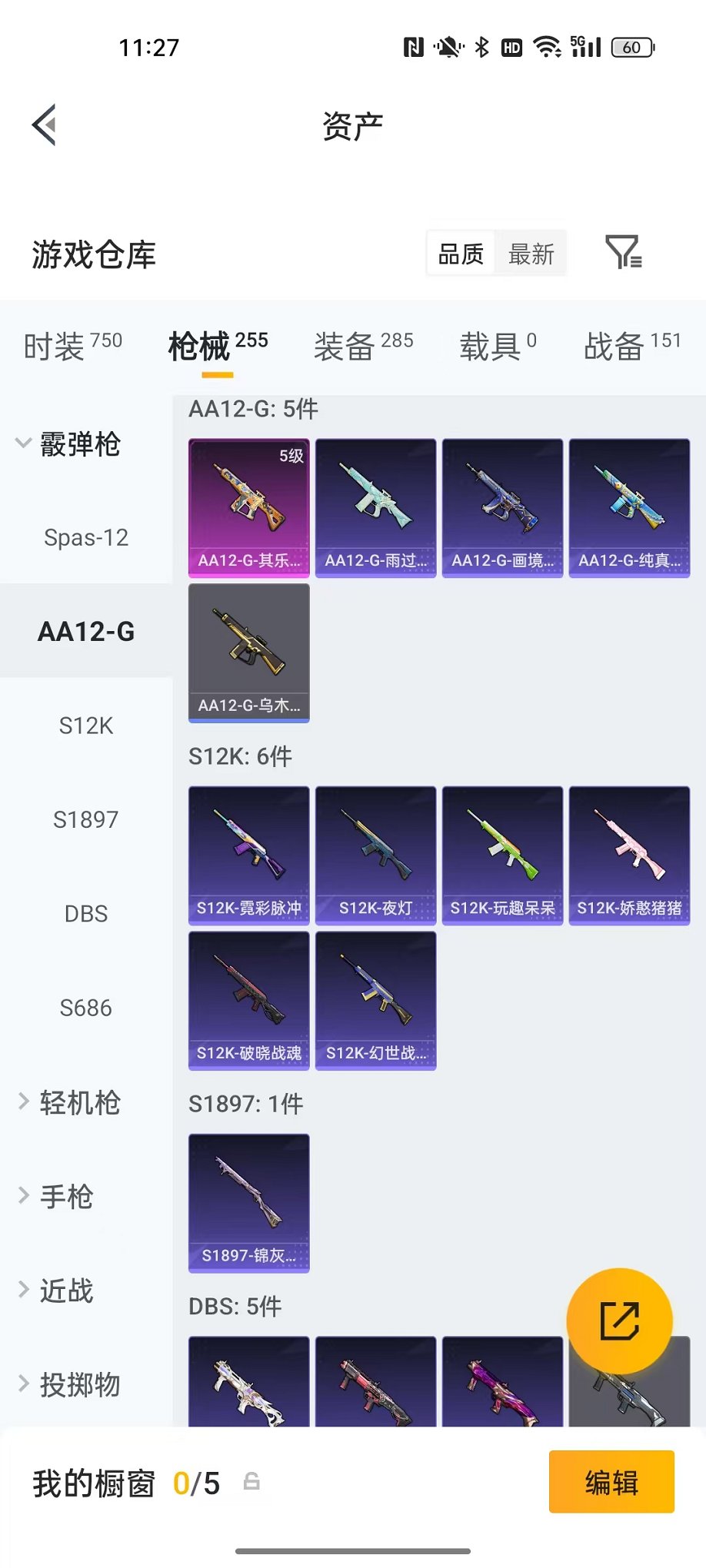Switch to the 时装 tab
Image resolution: width=706 pixels, height=1568 pixels.
tap(73, 346)
